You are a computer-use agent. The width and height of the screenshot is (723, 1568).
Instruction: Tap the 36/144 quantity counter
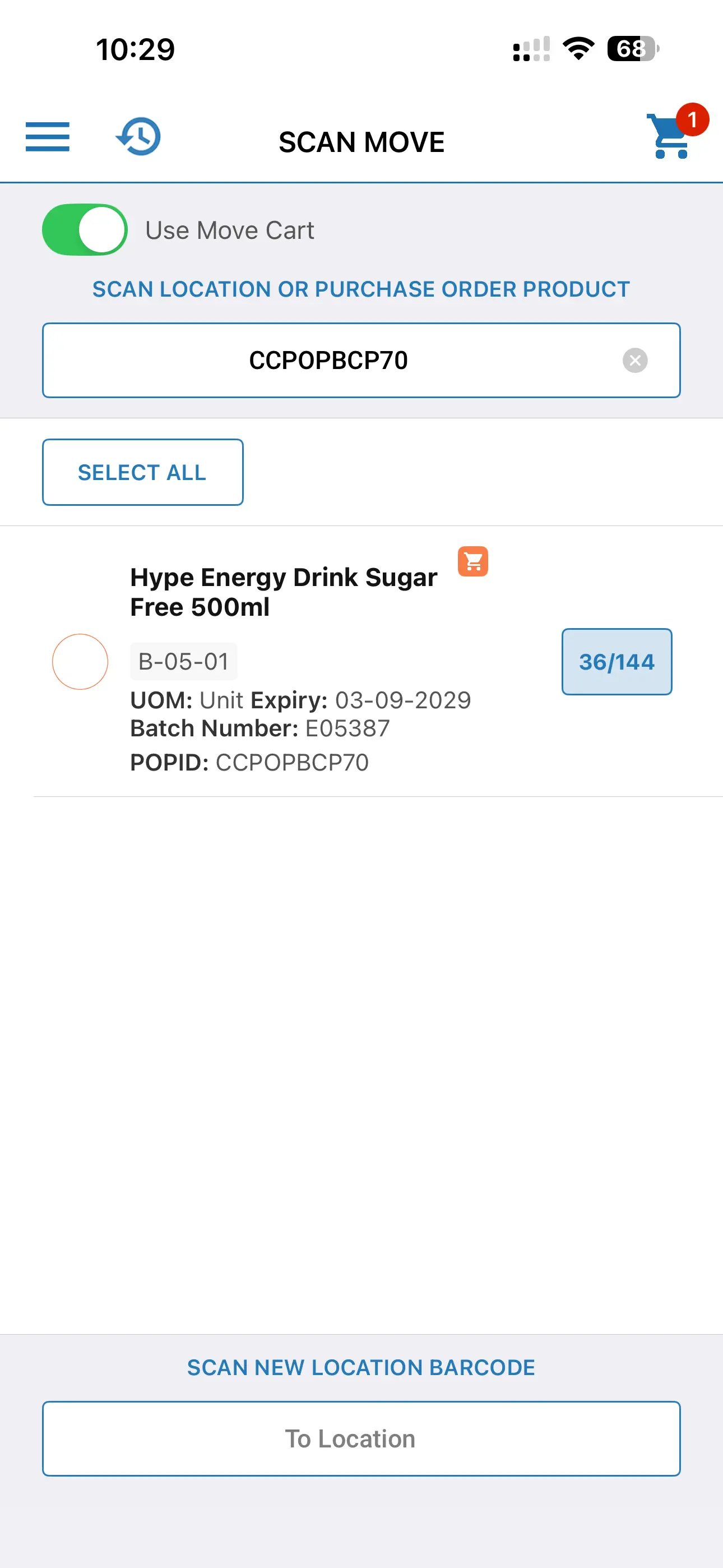(x=617, y=662)
